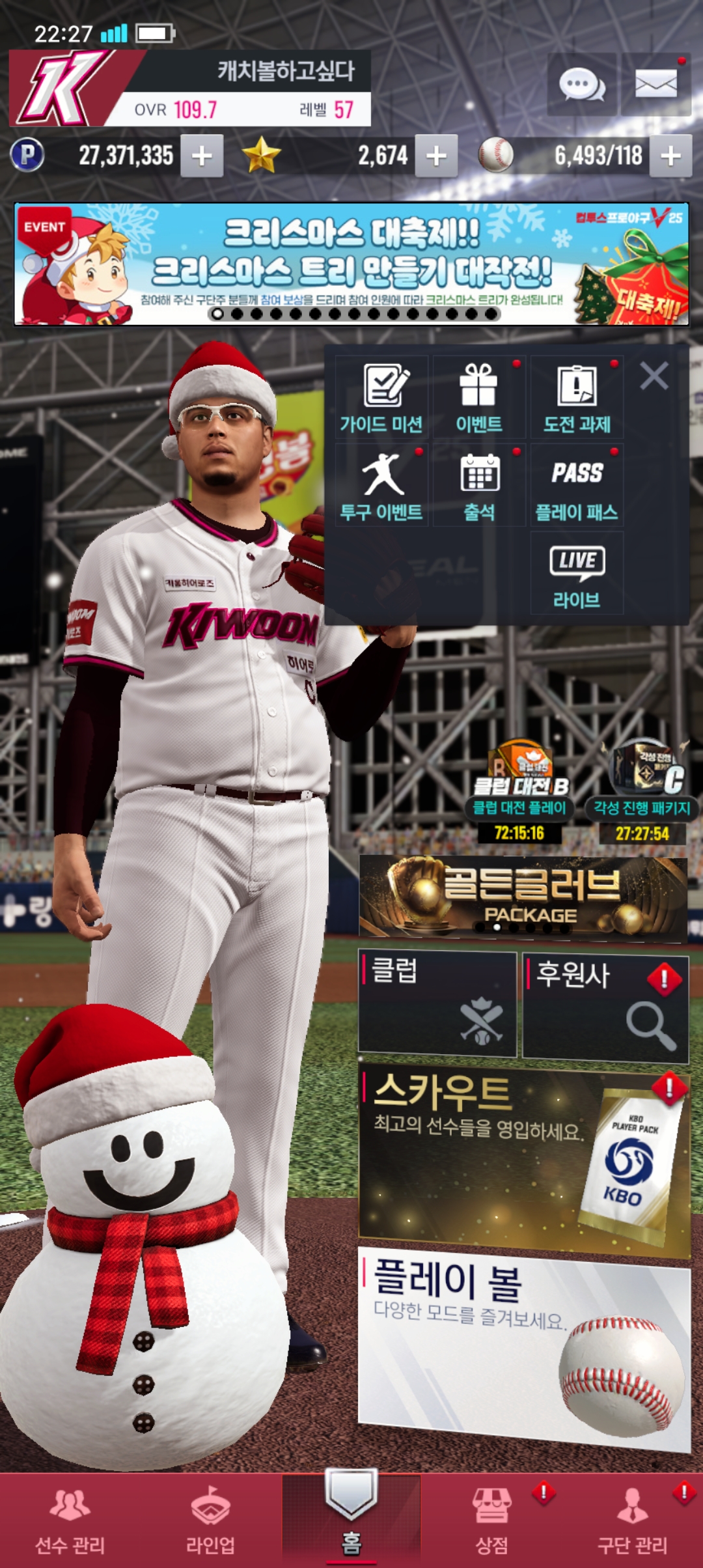
Task: Open the 이벤트 gift menu
Action: pos(479,397)
